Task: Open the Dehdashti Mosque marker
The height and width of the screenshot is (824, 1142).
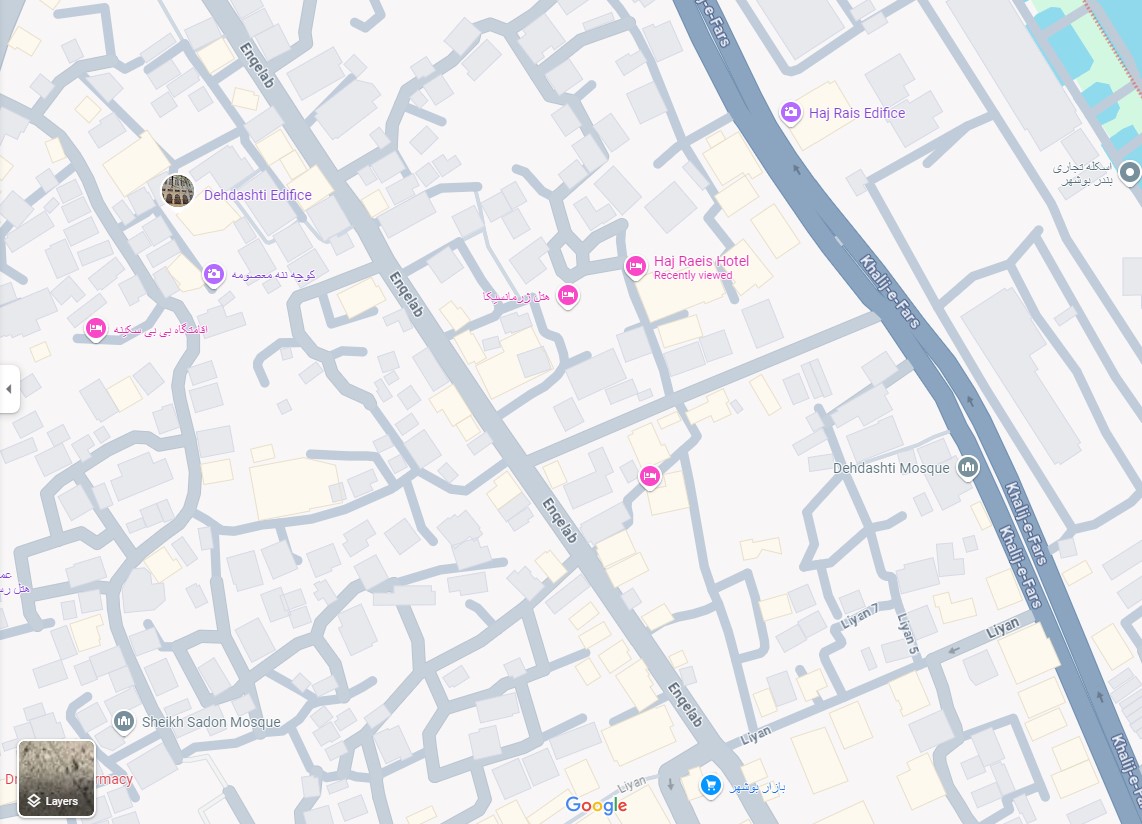Action: point(967,467)
